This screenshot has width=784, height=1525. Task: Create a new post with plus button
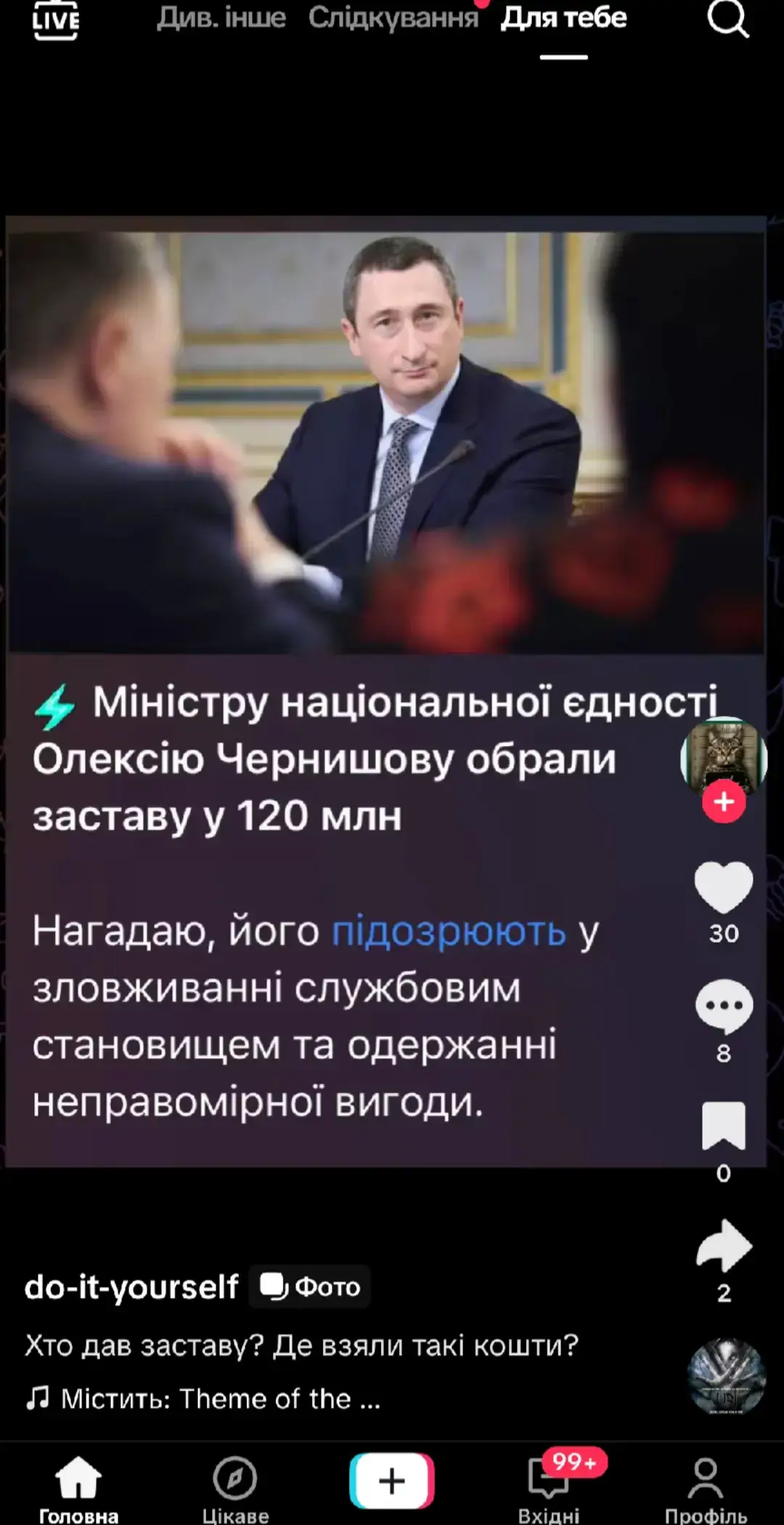392,1481
